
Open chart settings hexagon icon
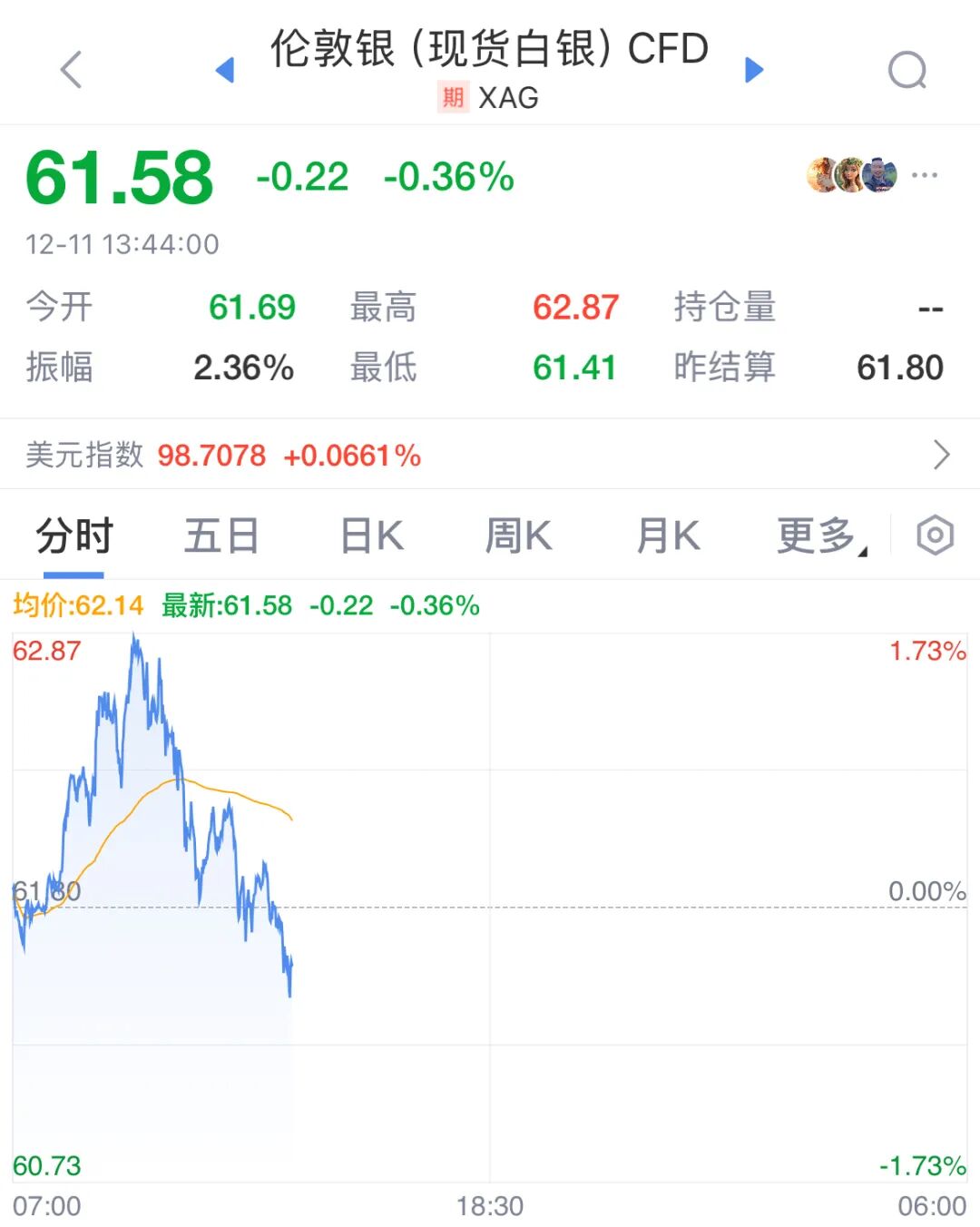[x=935, y=535]
